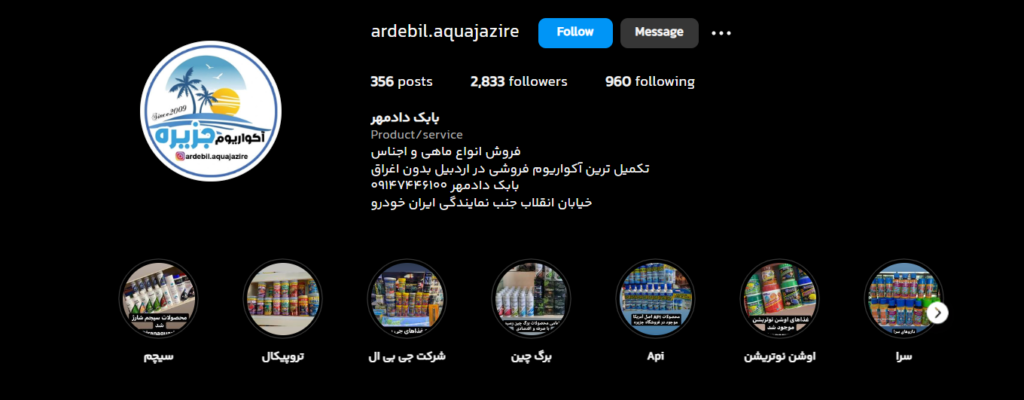Open the تروپیکال story highlight
The height and width of the screenshot is (400, 1024).
click(x=282, y=298)
